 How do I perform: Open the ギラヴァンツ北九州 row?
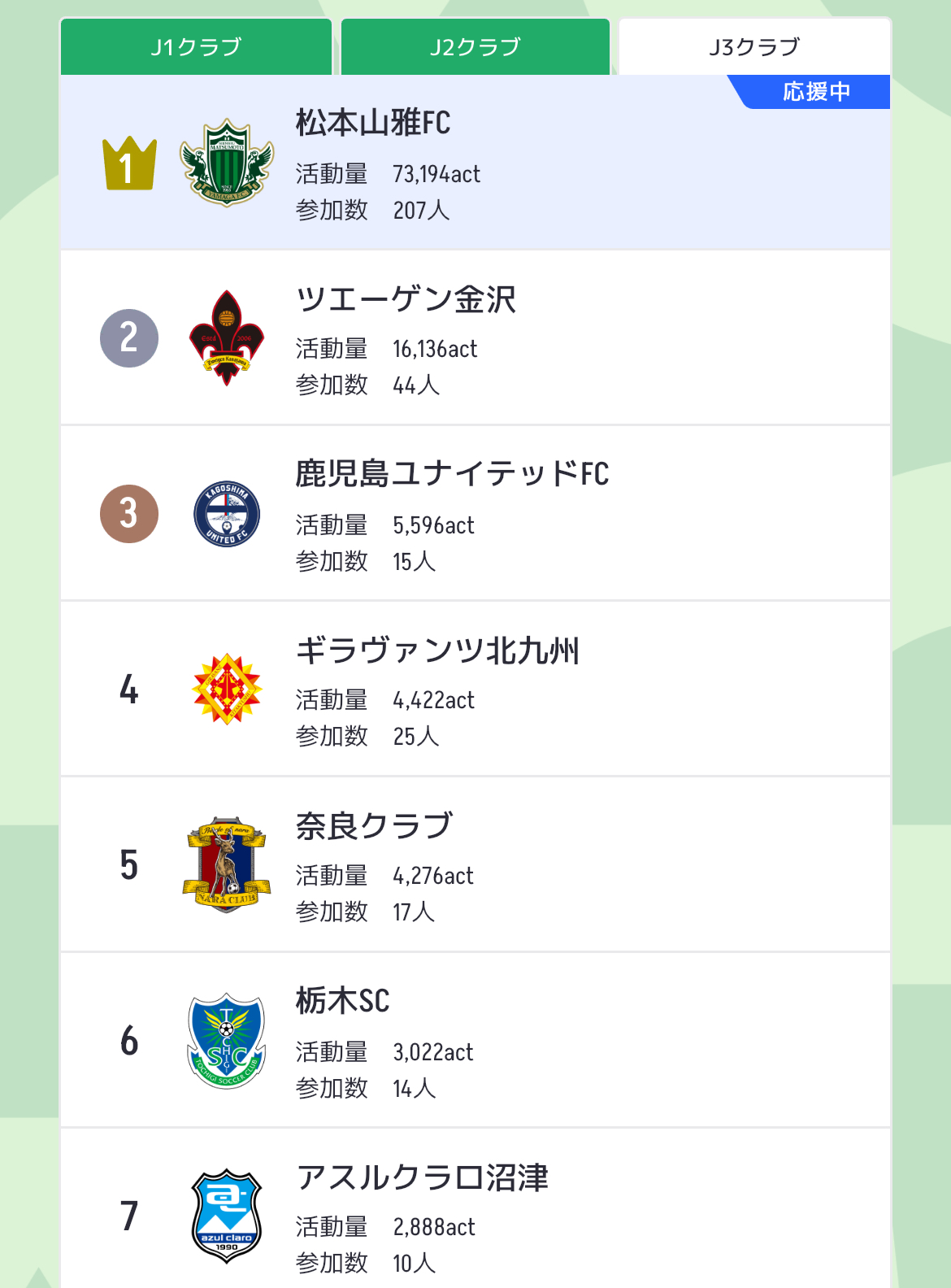[475, 689]
